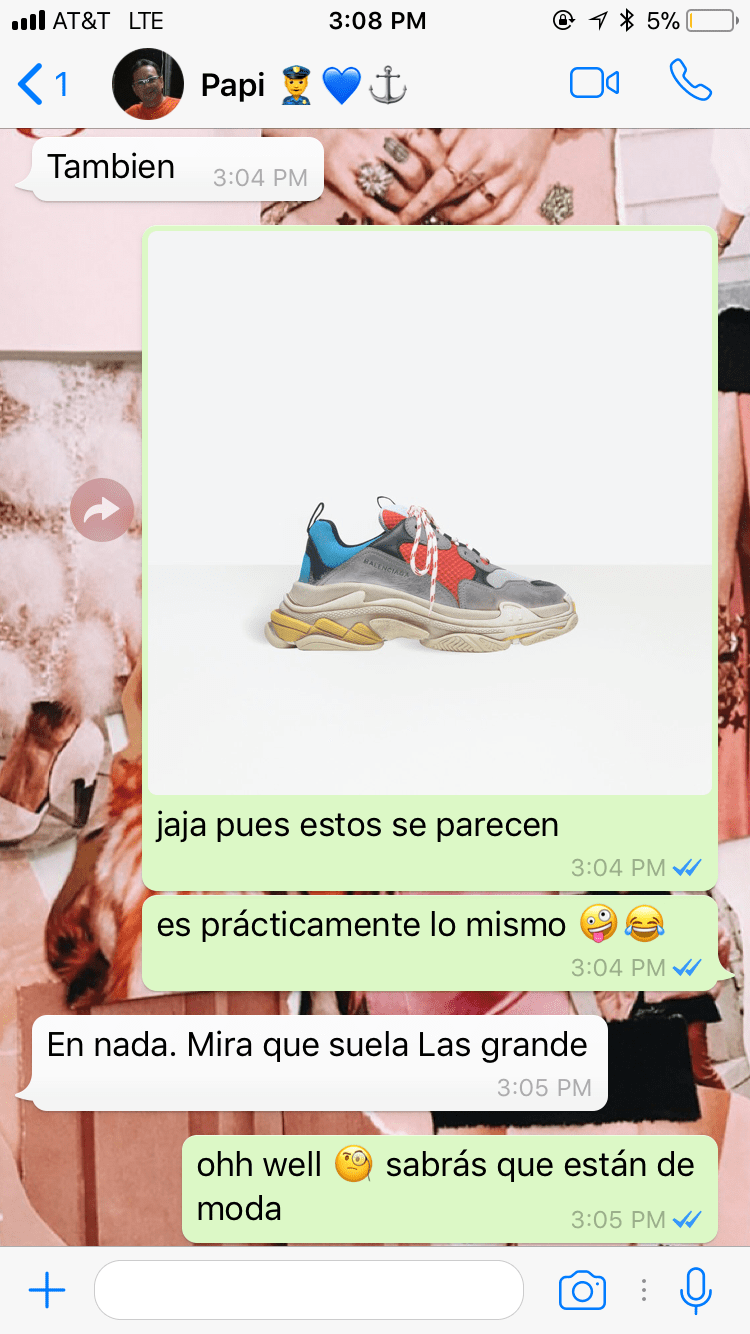Open the sneaker photo full screen

click(x=430, y=512)
